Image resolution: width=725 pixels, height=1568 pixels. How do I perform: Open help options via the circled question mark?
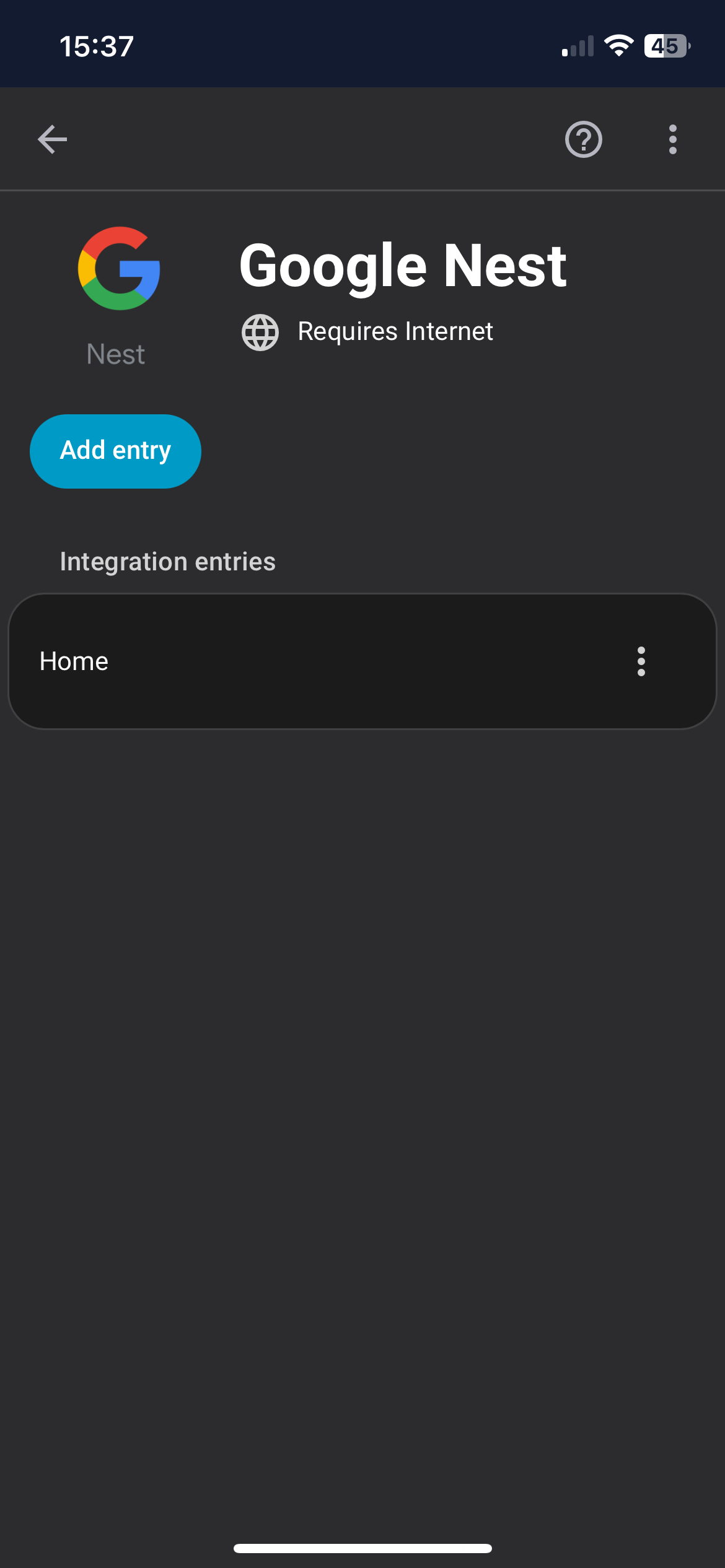coord(583,140)
